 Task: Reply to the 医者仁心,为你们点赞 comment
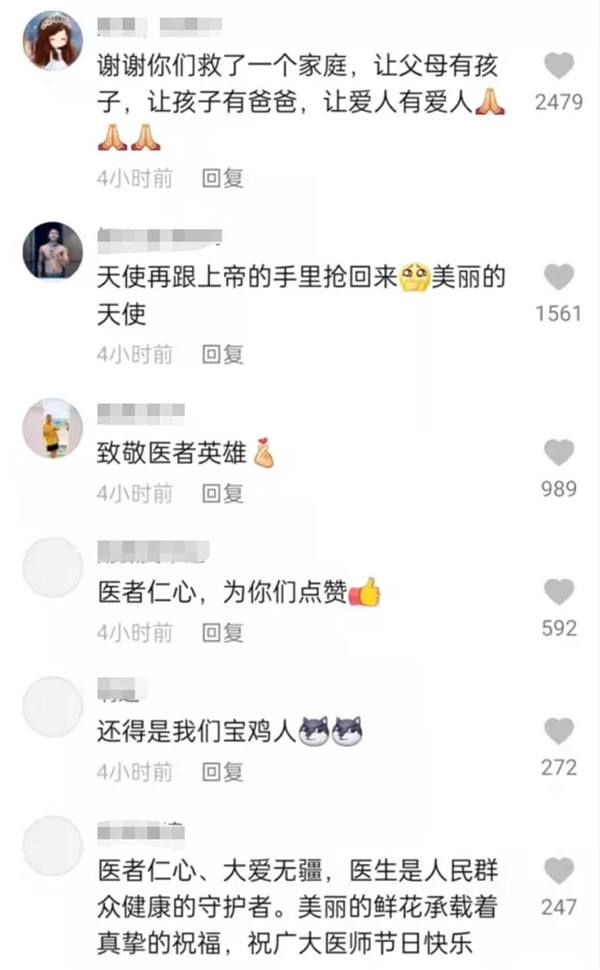tap(222, 632)
